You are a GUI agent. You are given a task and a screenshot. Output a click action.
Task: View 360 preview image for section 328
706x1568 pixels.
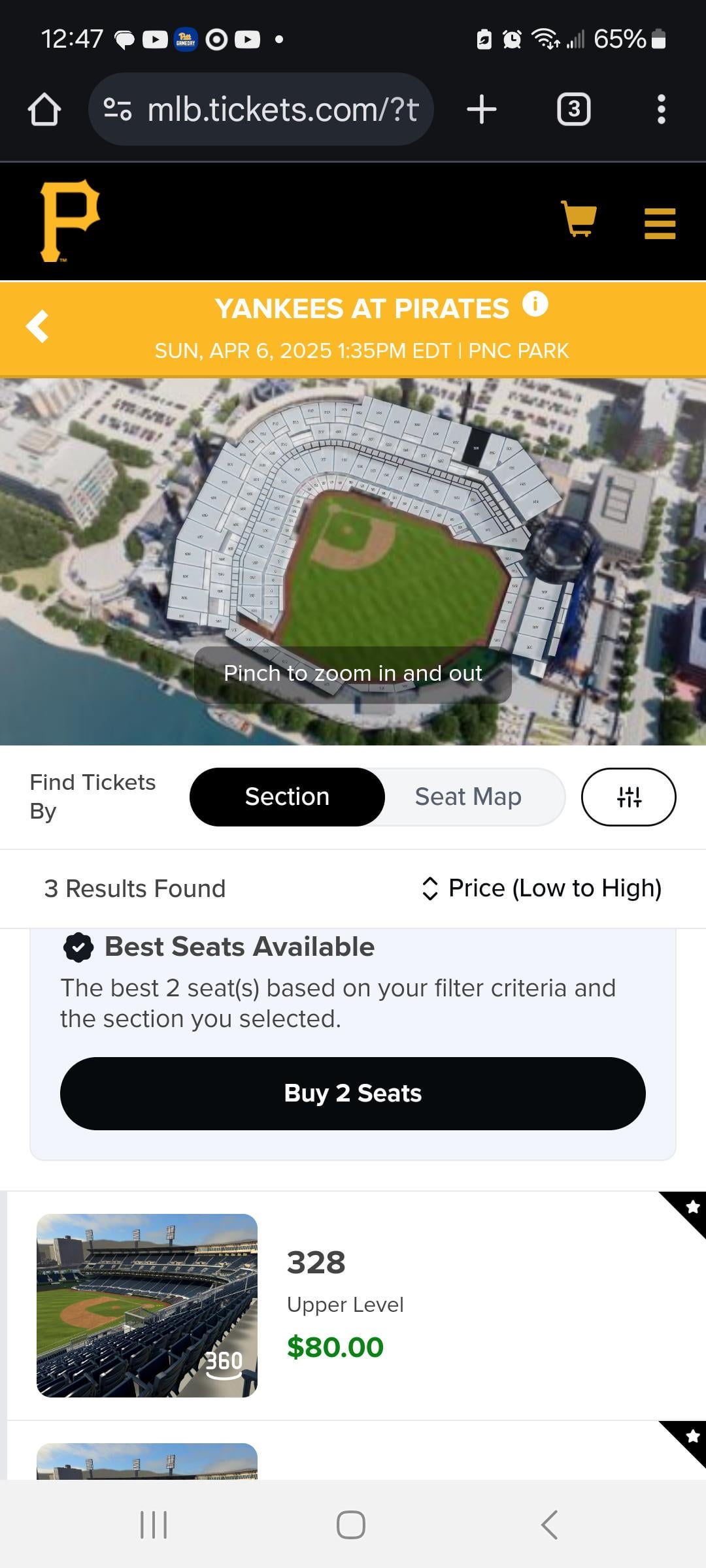coord(147,1305)
